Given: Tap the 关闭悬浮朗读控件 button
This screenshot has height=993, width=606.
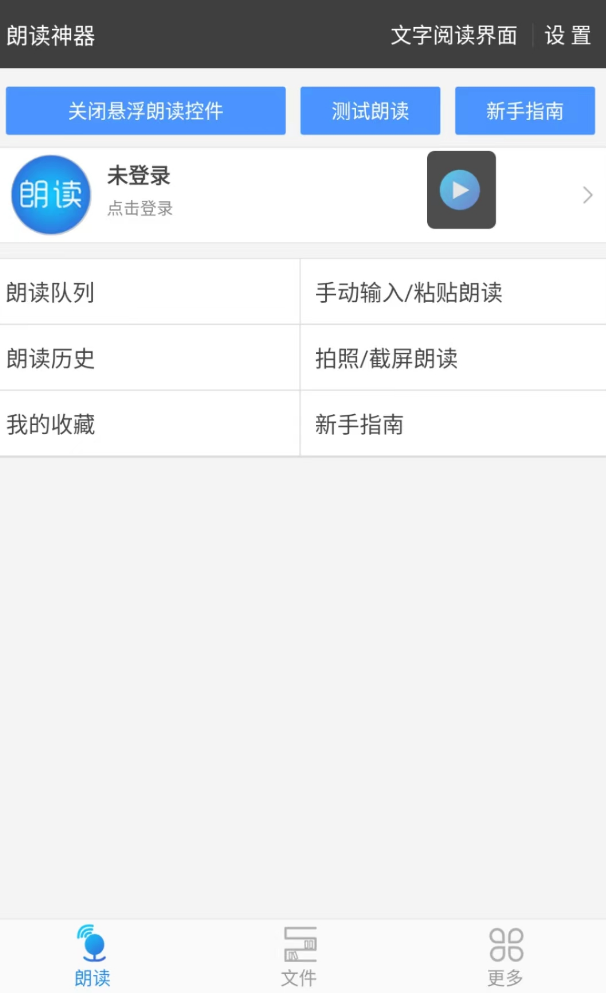Looking at the screenshot, I should [x=146, y=111].
